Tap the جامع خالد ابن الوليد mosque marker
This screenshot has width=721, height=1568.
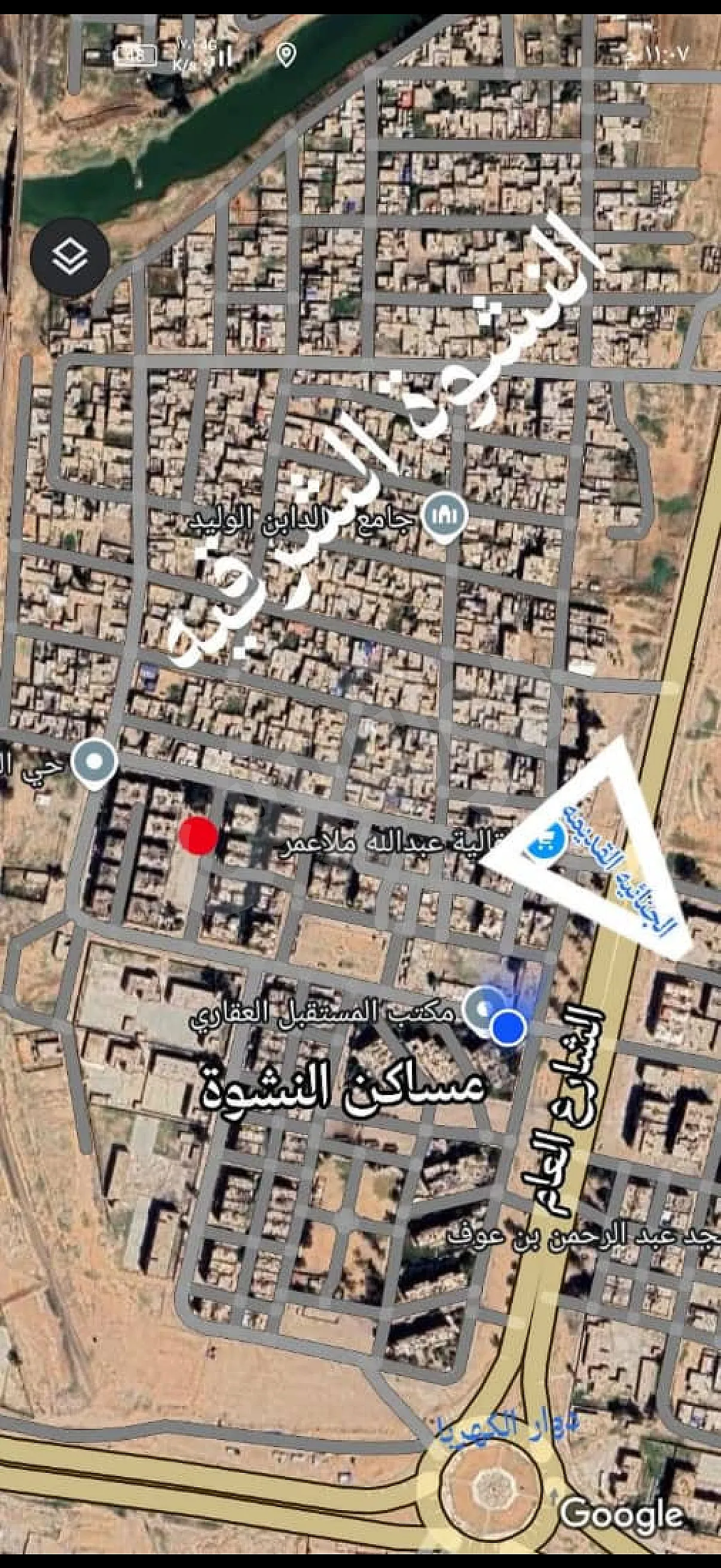point(445,516)
